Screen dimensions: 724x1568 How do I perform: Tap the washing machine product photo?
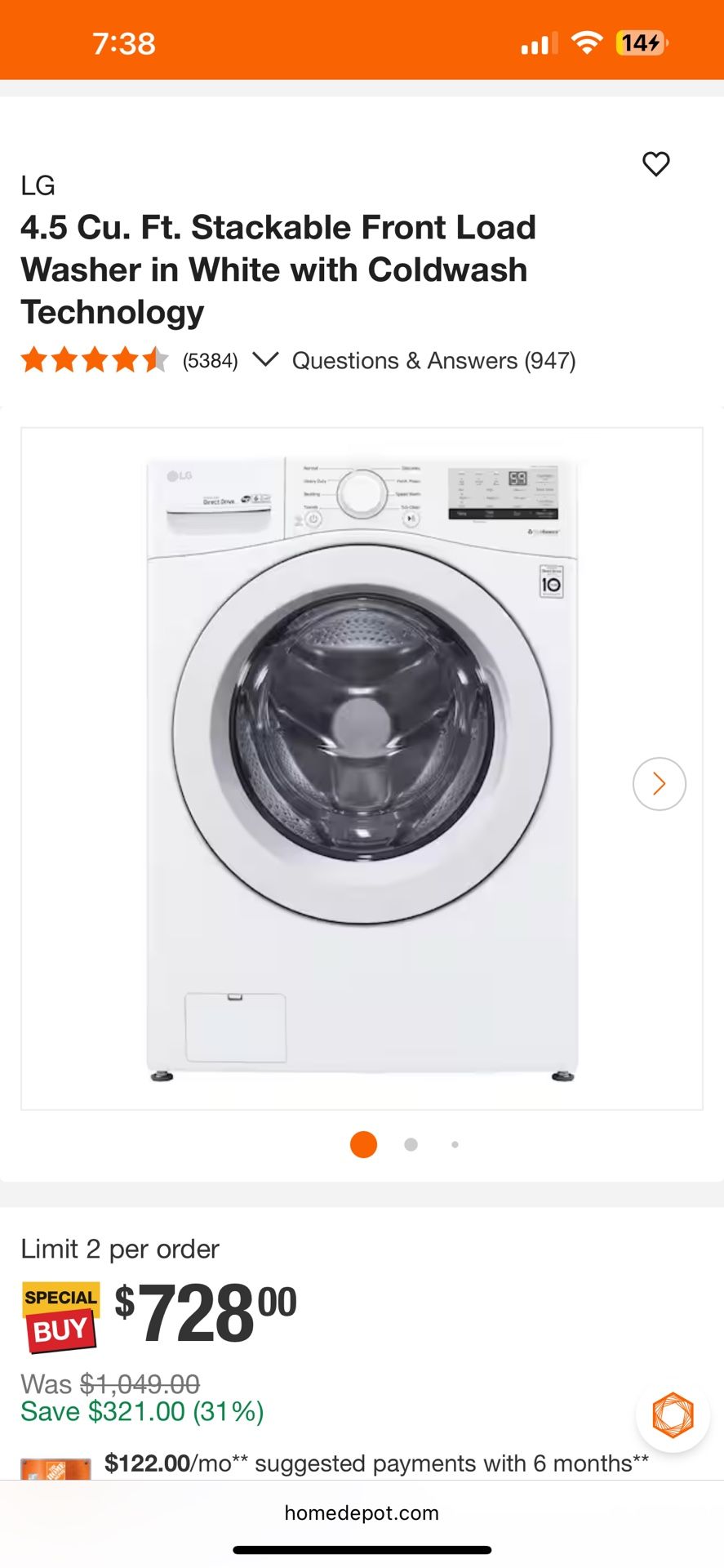pyautogui.click(x=362, y=768)
